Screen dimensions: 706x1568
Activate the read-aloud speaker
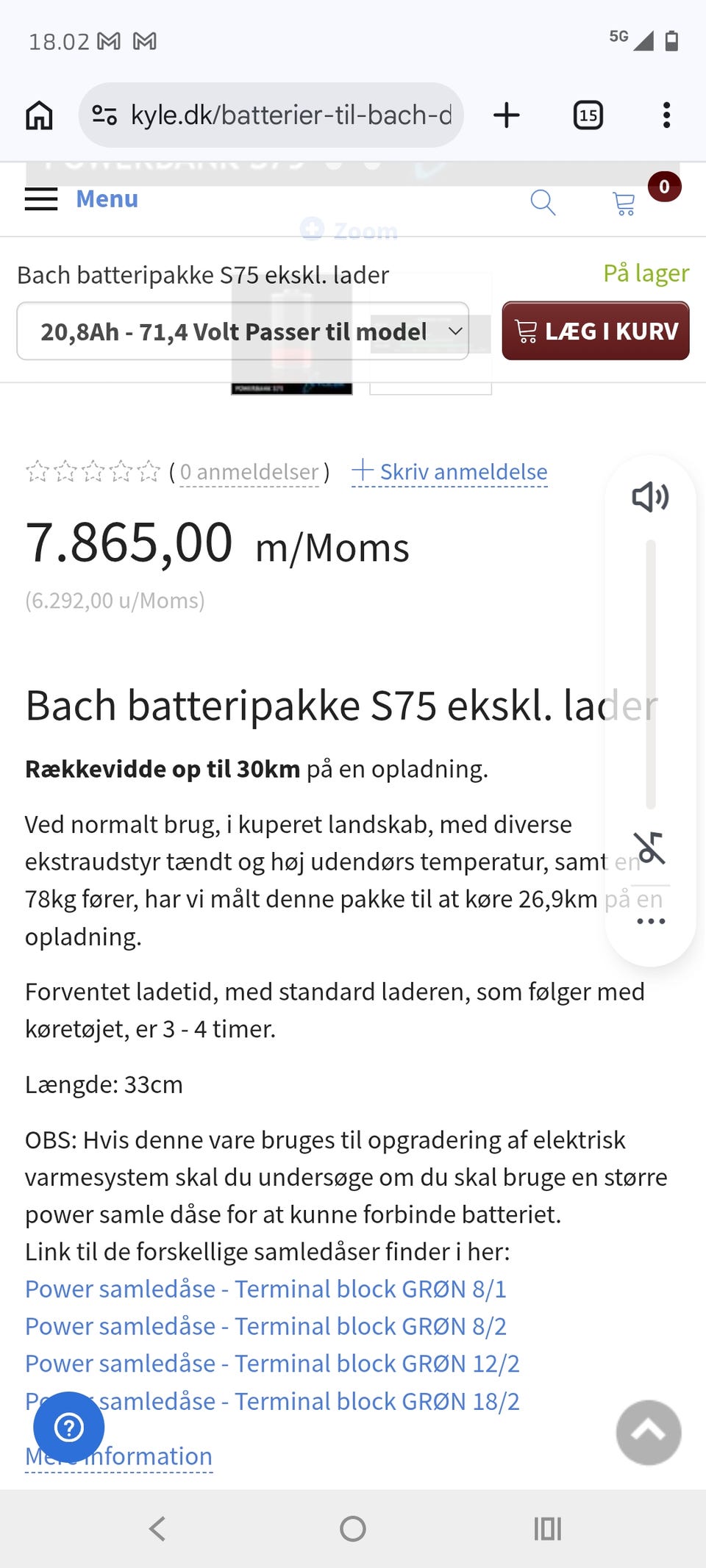[x=649, y=497]
